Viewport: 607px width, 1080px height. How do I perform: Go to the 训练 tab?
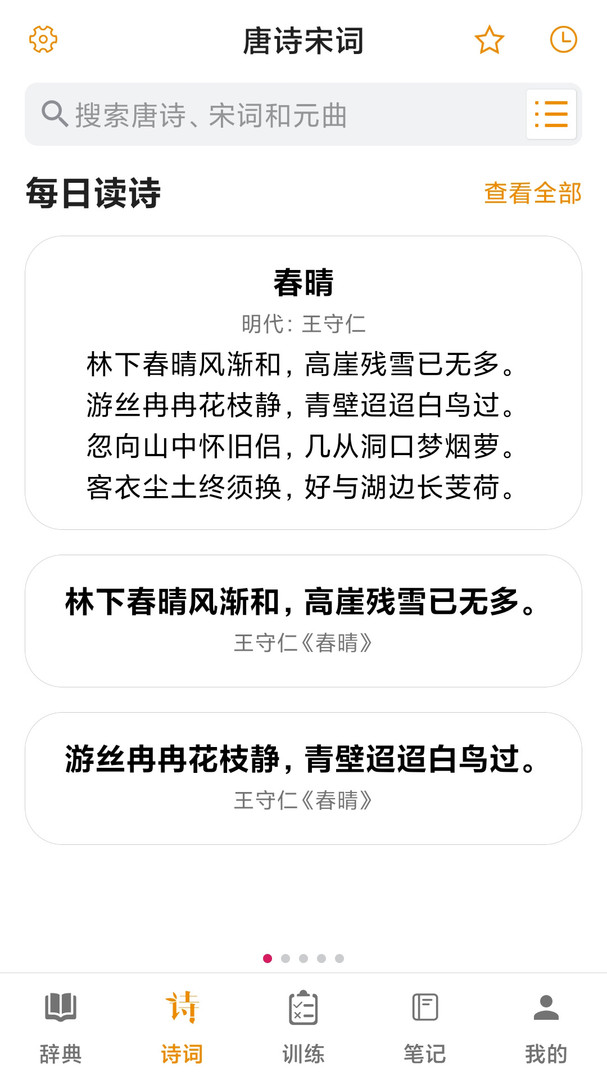[x=303, y=1027]
